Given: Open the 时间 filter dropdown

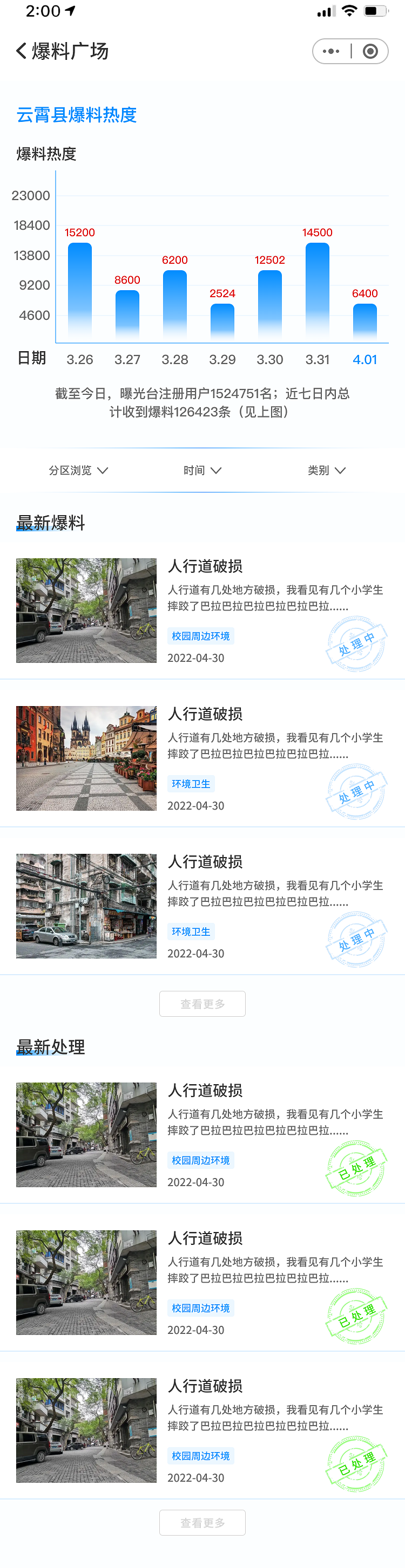Looking at the screenshot, I should (x=202, y=470).
